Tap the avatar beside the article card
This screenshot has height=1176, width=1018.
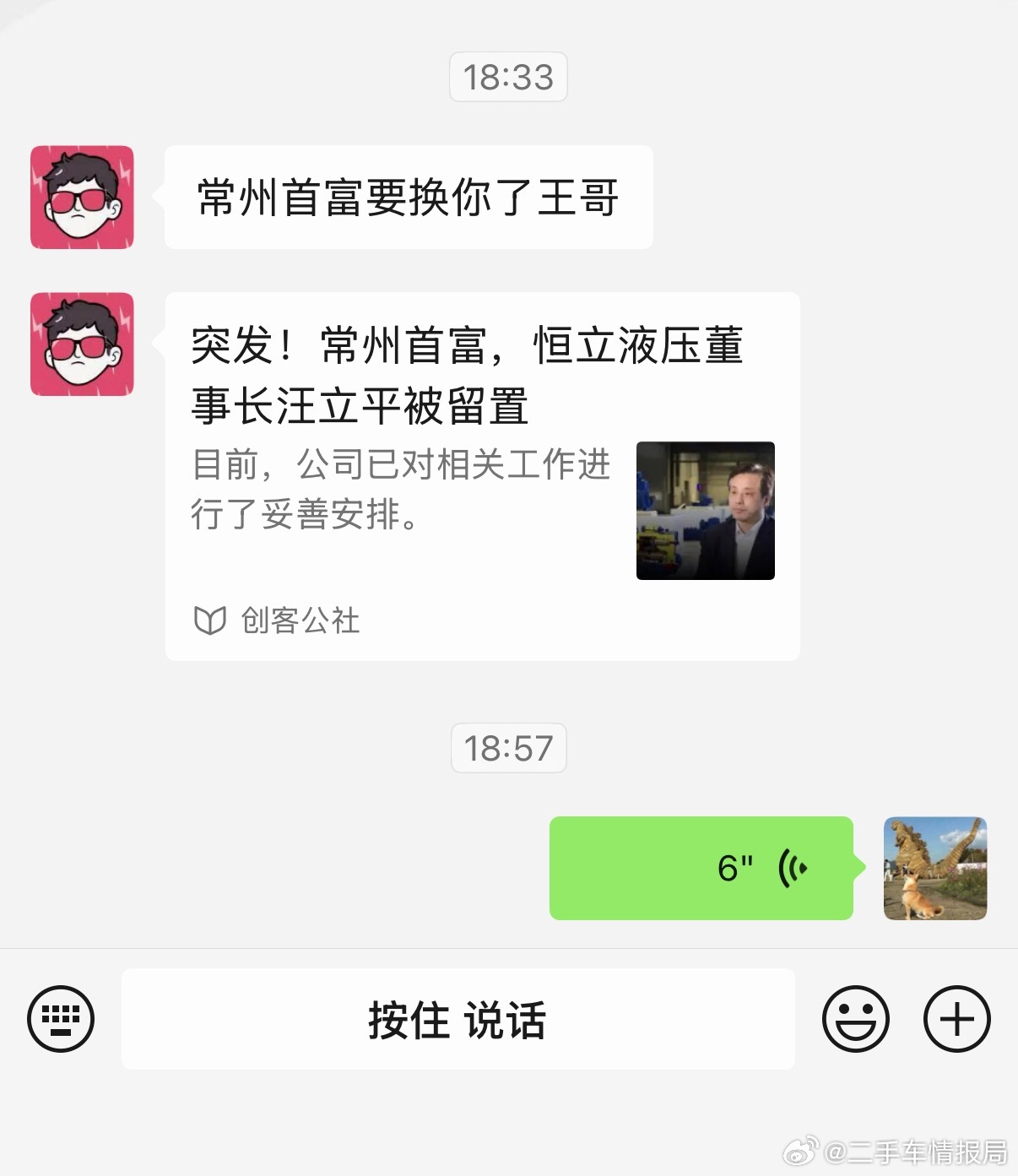coord(81,346)
